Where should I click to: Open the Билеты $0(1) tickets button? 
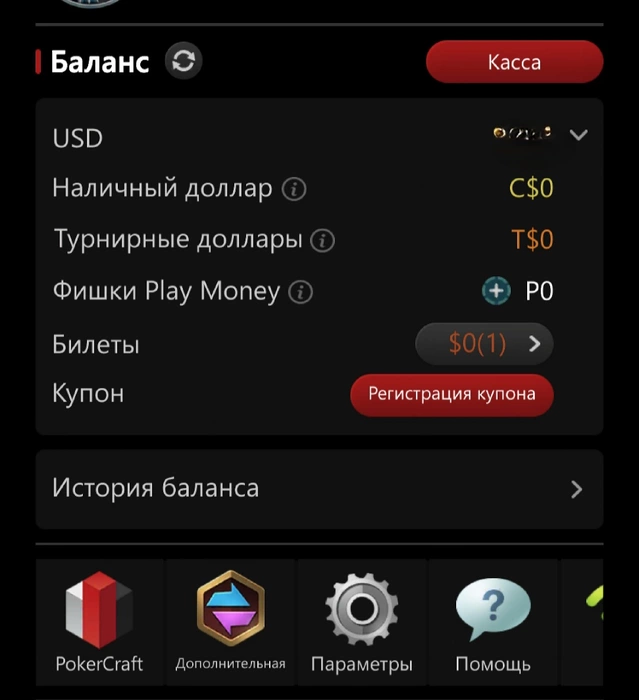click(x=484, y=344)
